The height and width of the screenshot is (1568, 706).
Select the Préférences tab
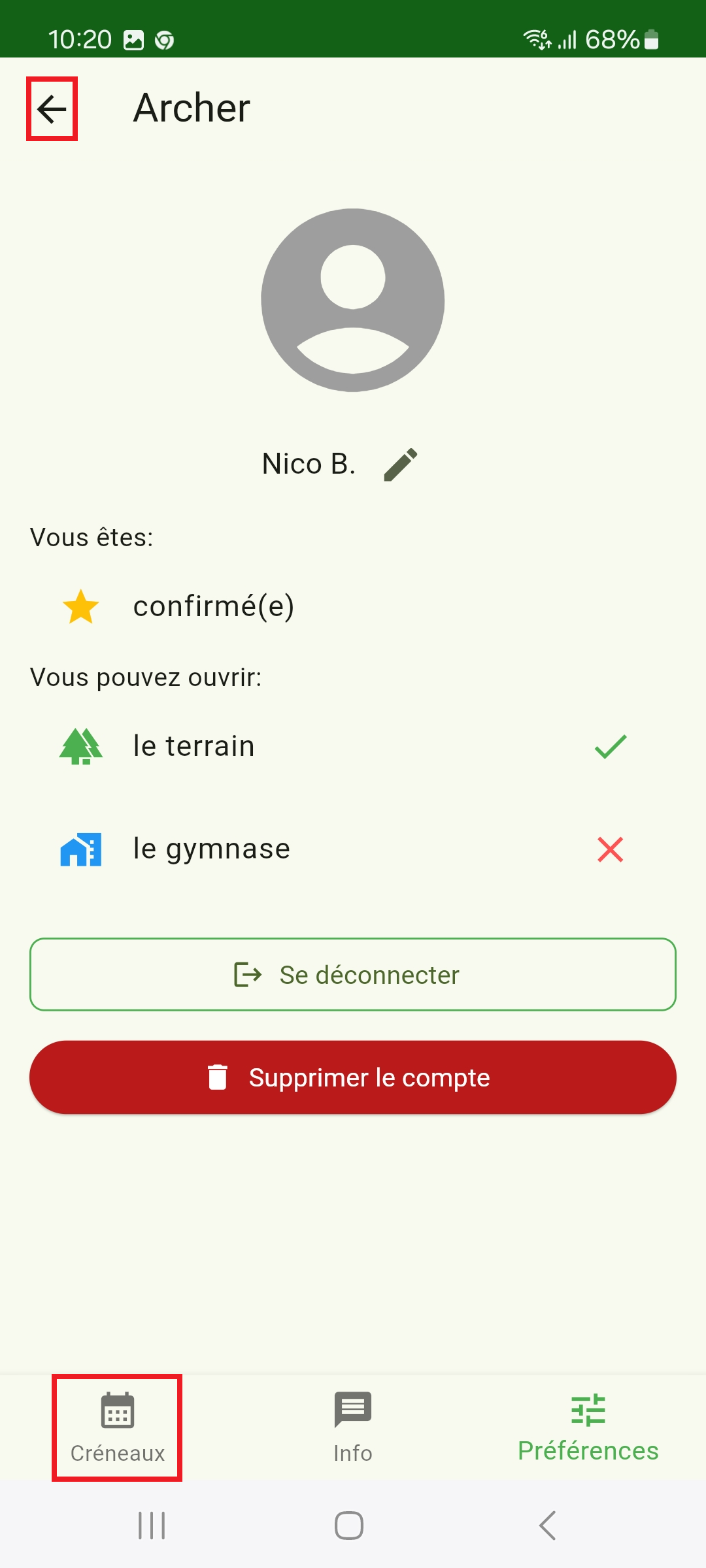tap(588, 1428)
